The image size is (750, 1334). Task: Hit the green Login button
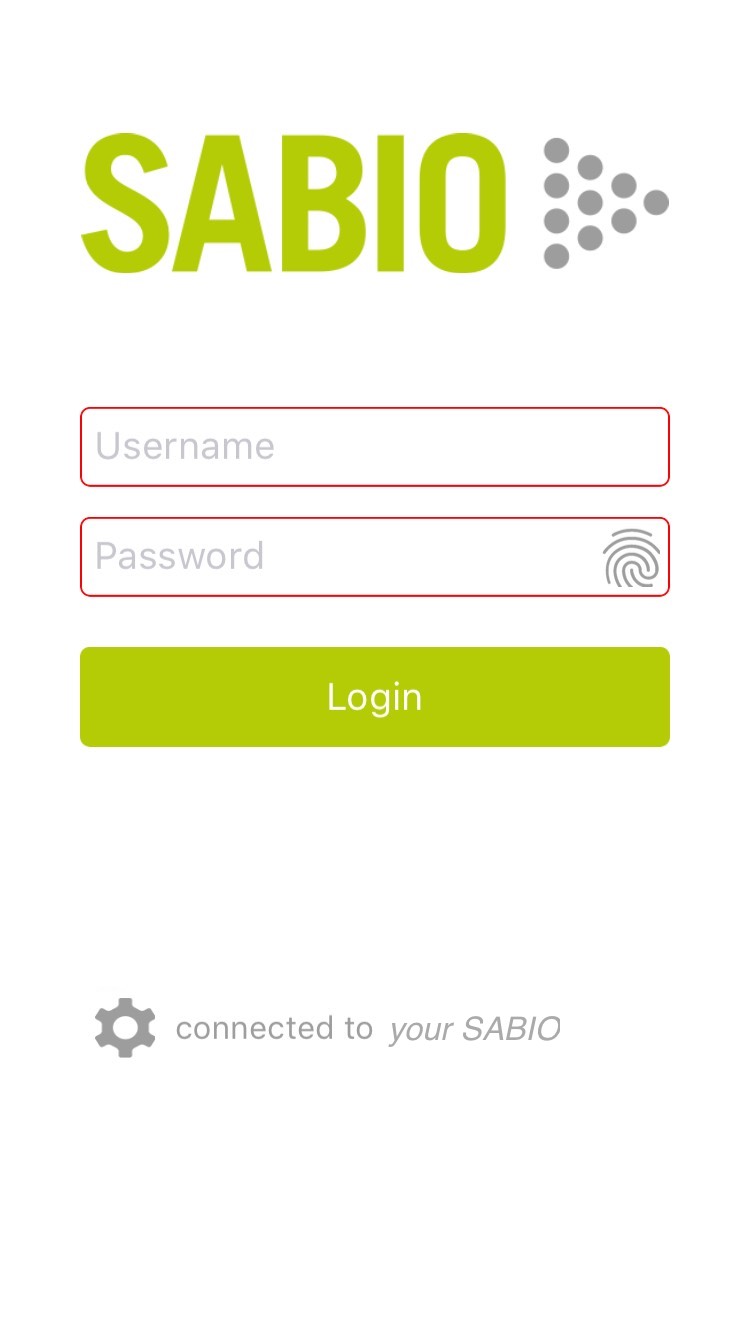(375, 697)
